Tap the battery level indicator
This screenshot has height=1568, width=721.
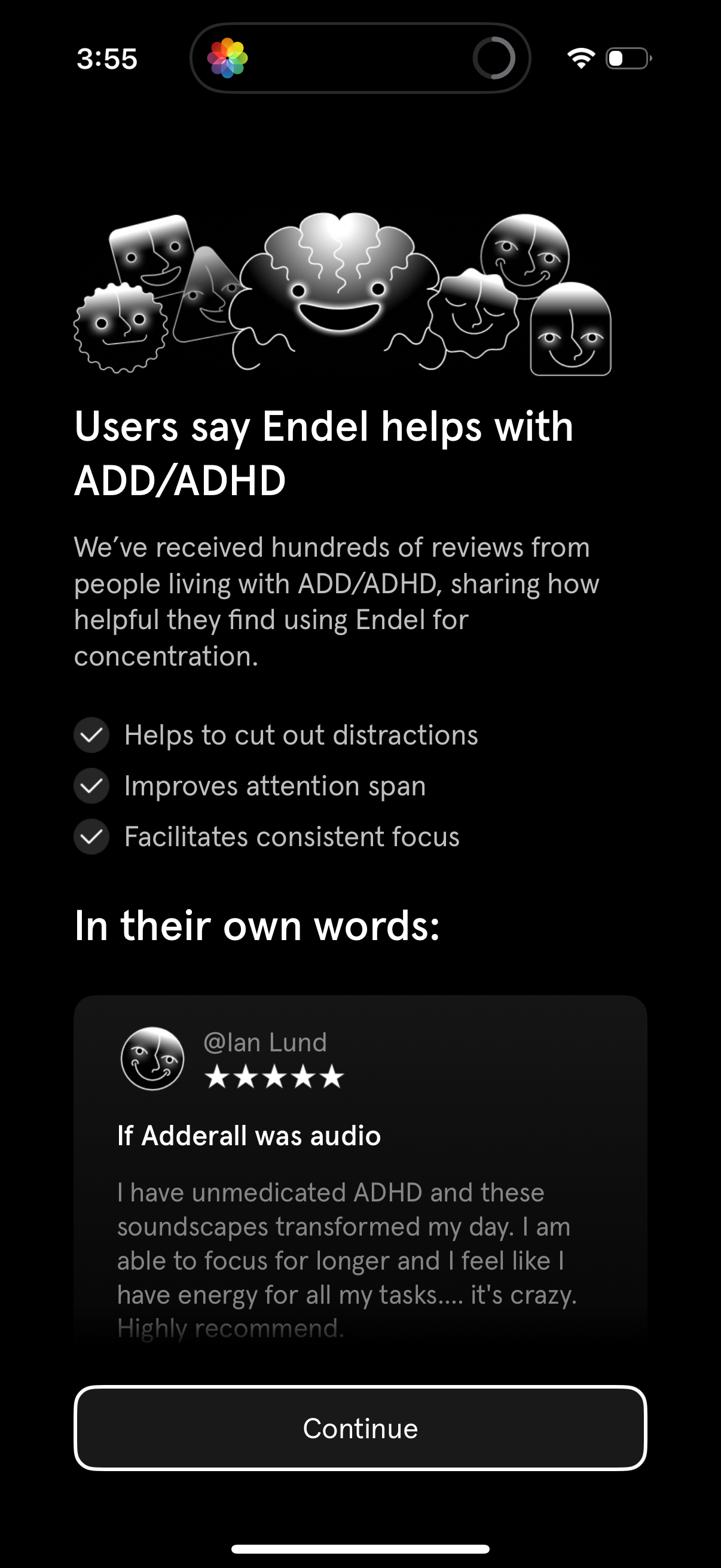coord(628,58)
